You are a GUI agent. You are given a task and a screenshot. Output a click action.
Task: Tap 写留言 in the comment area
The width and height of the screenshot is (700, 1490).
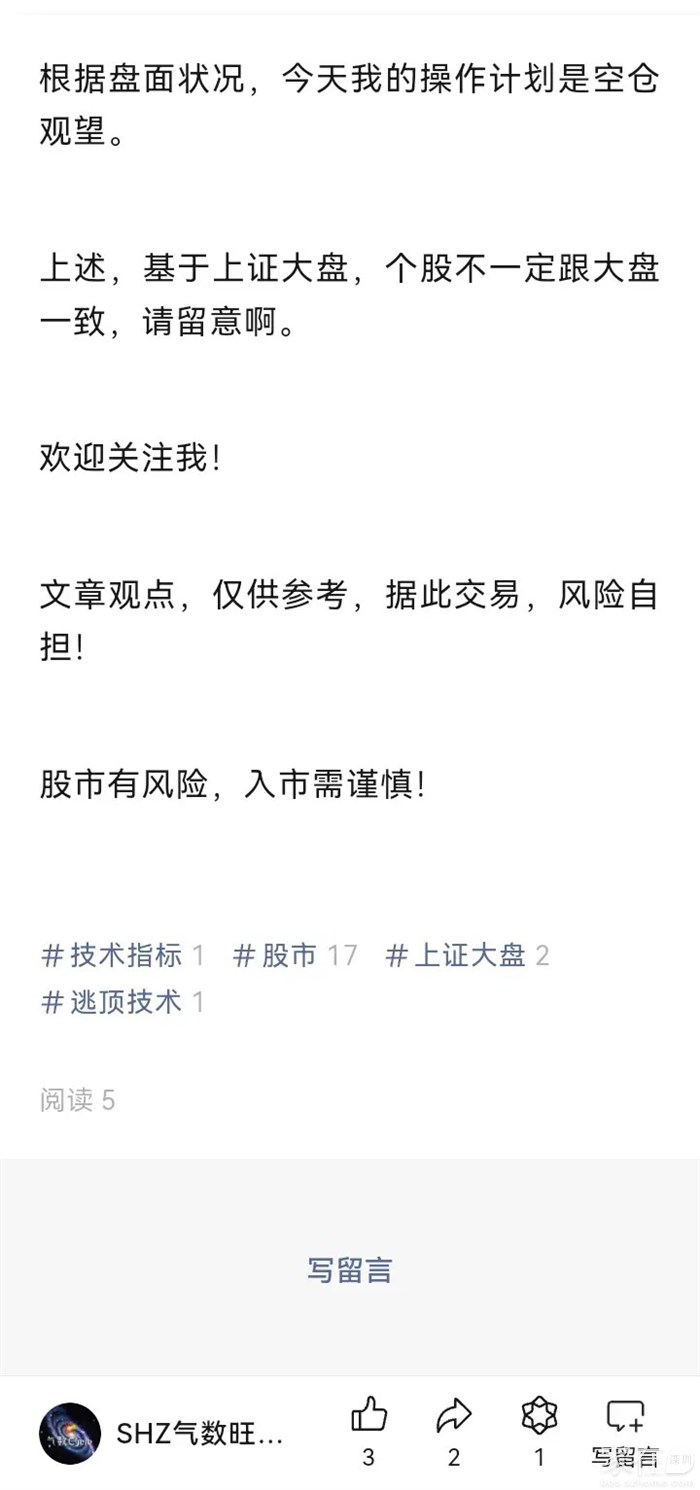click(349, 1270)
